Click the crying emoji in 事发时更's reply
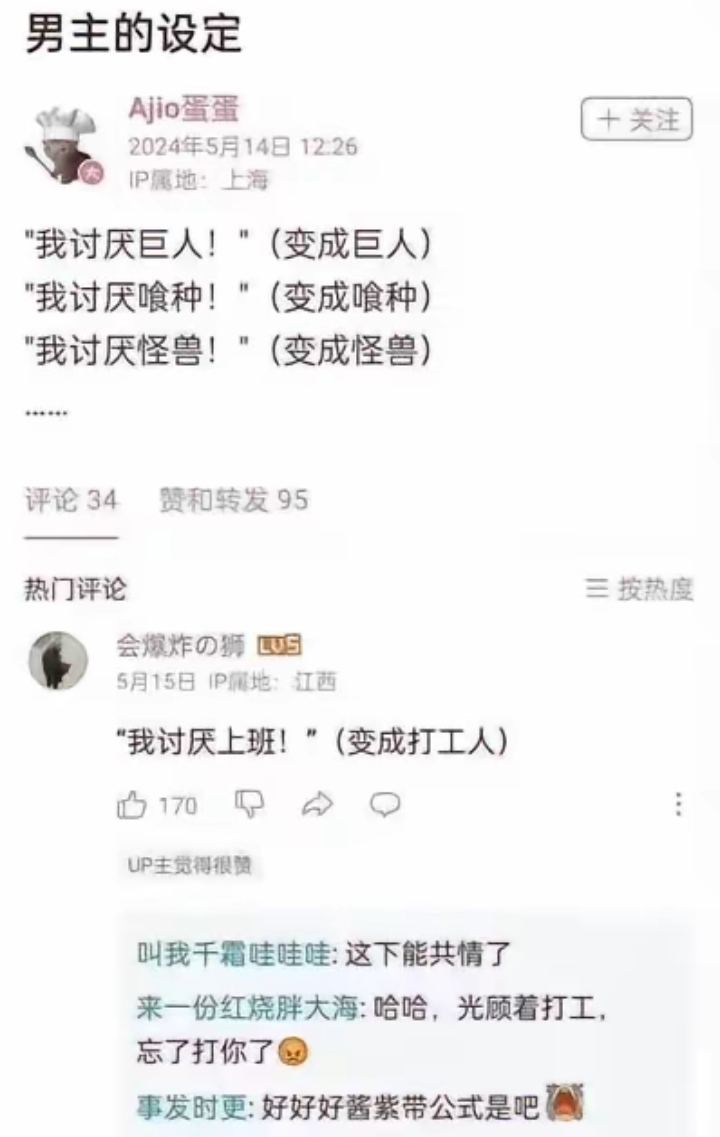 pyautogui.click(x=564, y=1107)
